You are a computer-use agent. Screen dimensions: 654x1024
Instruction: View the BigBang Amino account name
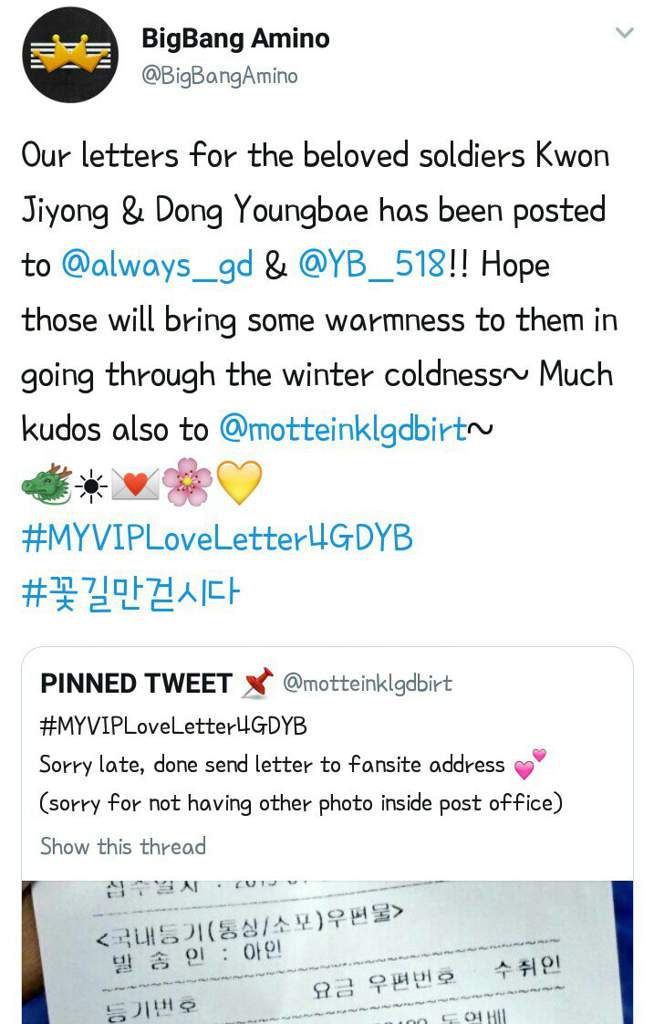[x=235, y=39]
